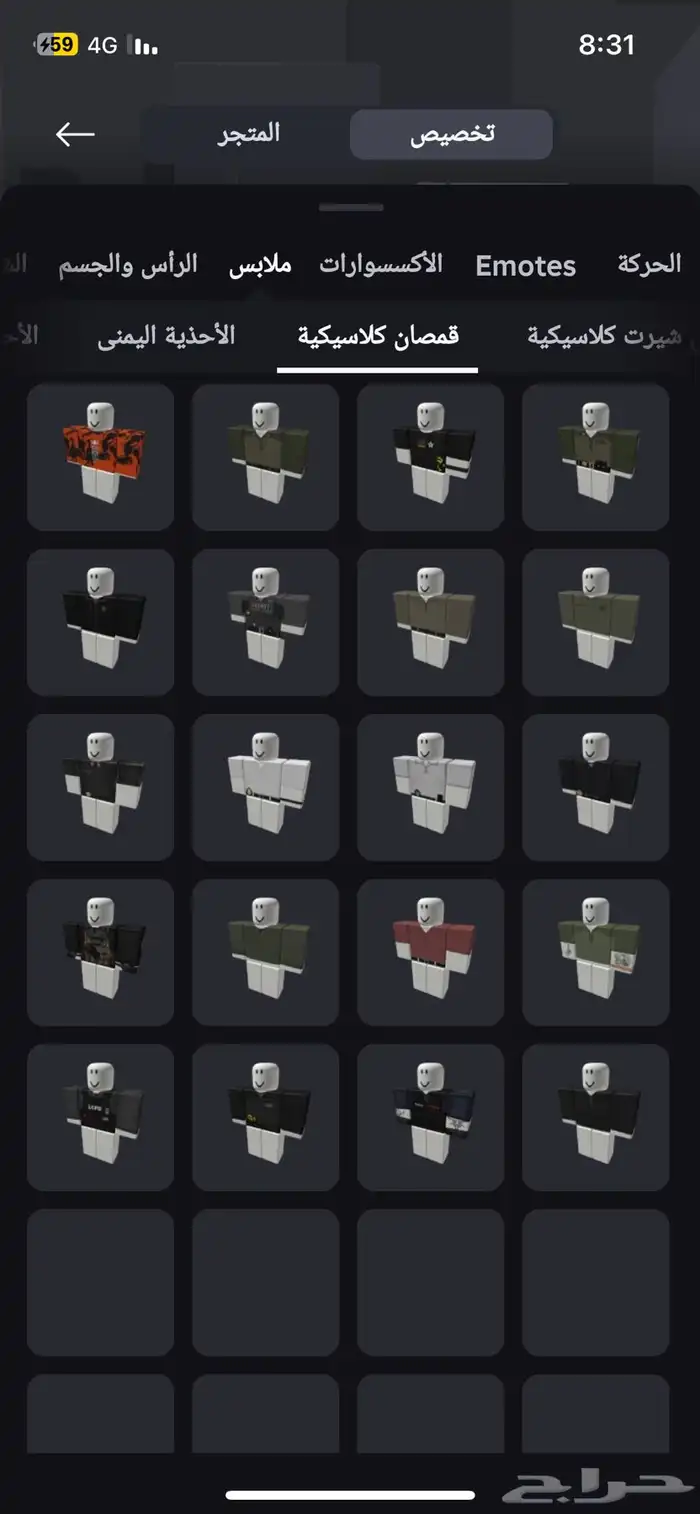Switch to the المتجر tab
The width and height of the screenshot is (700, 1514).
[249, 134]
